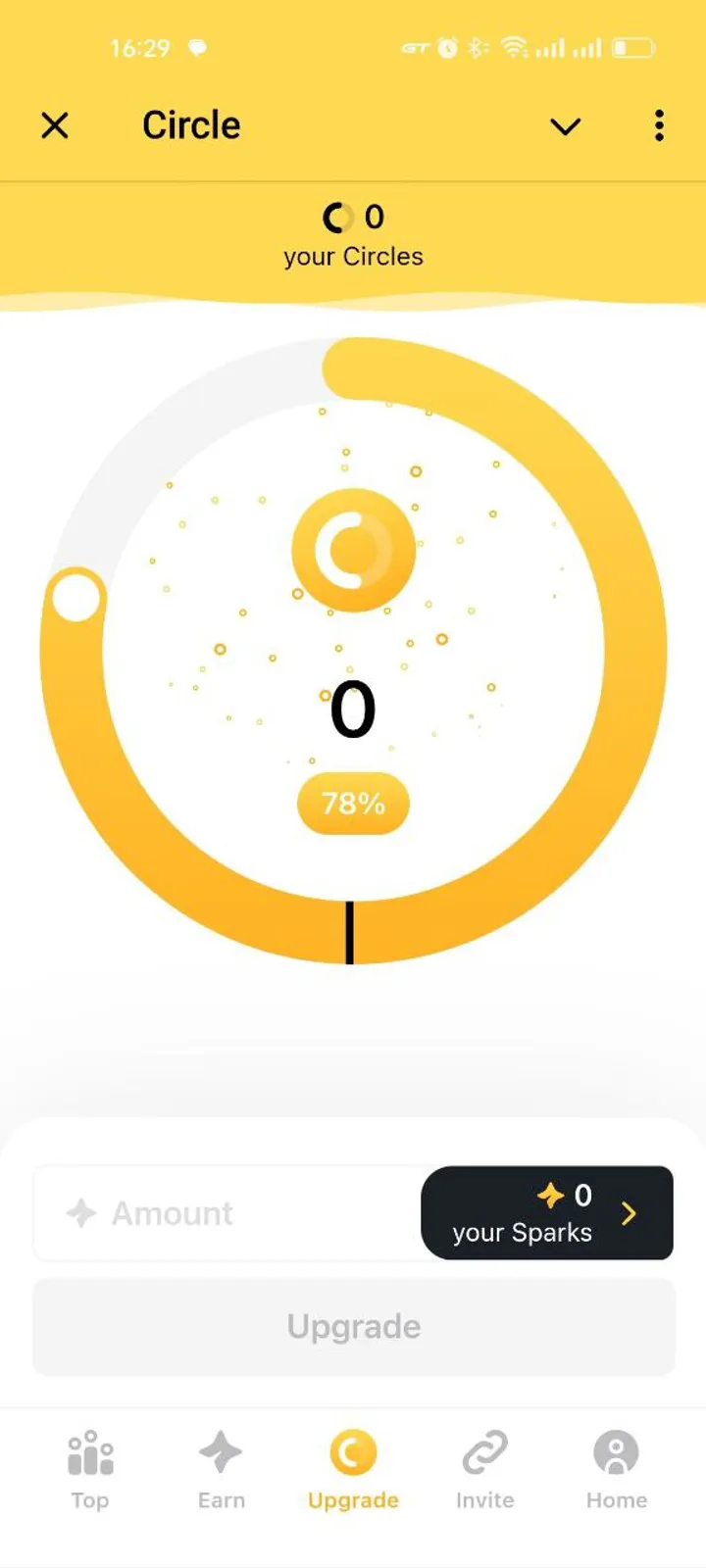Viewport: 706px width, 1568px height.
Task: Switch to the Home tab
Action: (616, 1469)
